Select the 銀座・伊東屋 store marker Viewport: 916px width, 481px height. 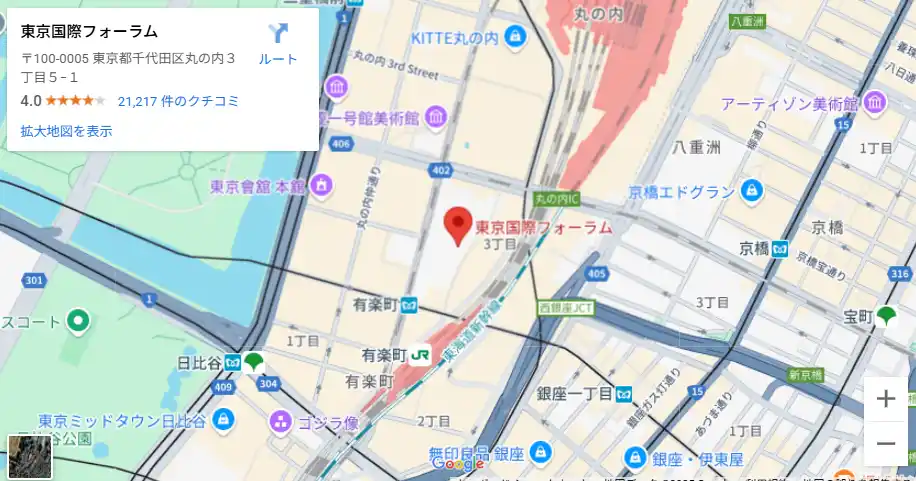pos(634,459)
